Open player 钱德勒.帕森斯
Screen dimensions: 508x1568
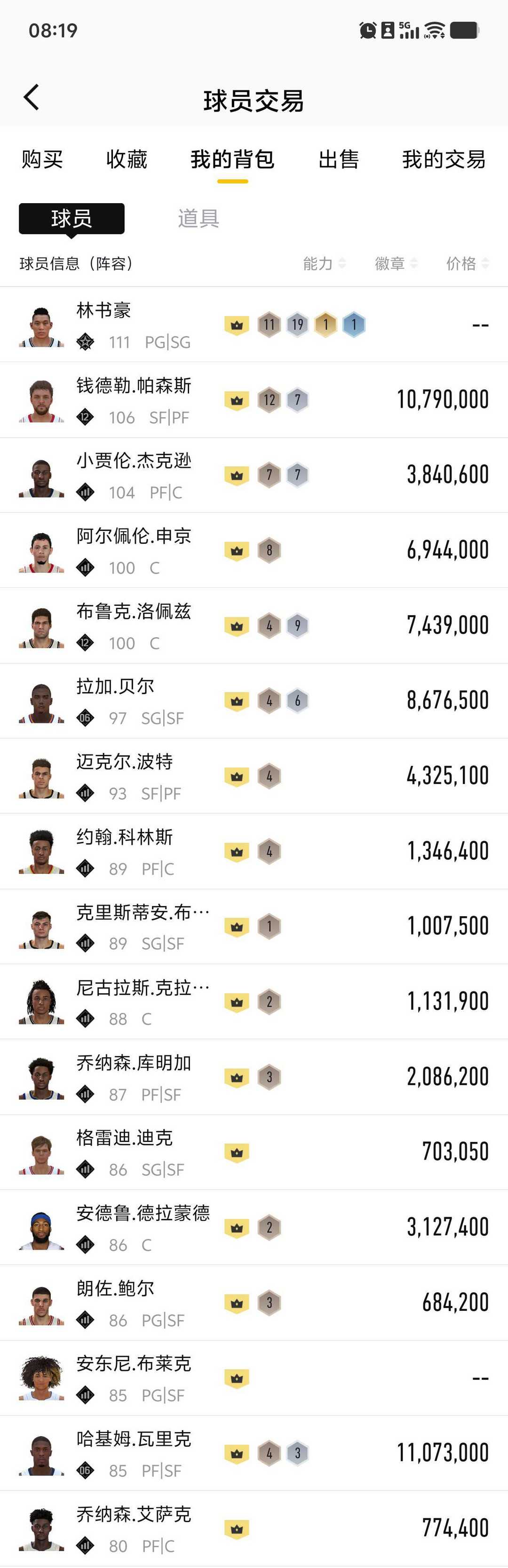[x=134, y=386]
